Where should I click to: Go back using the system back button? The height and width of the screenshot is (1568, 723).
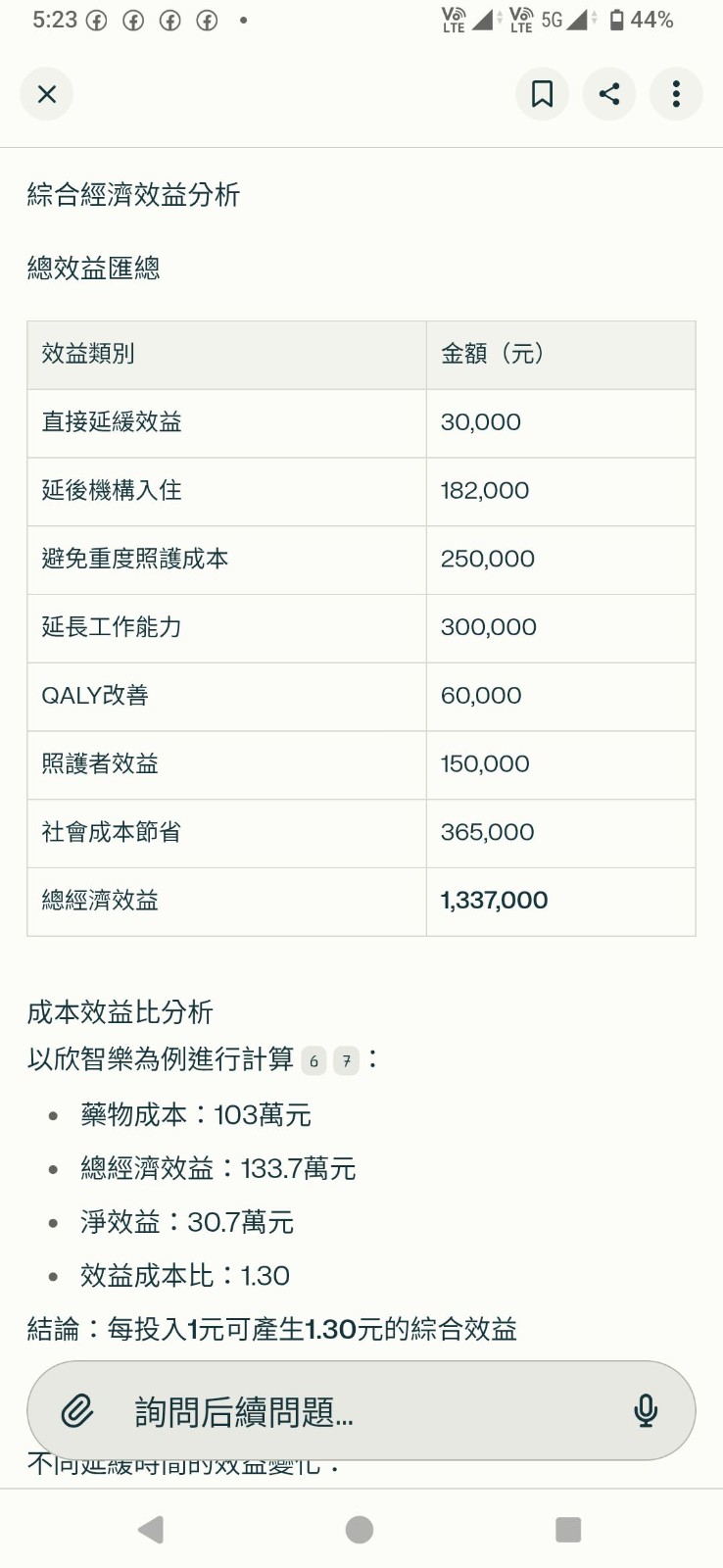(x=151, y=1530)
